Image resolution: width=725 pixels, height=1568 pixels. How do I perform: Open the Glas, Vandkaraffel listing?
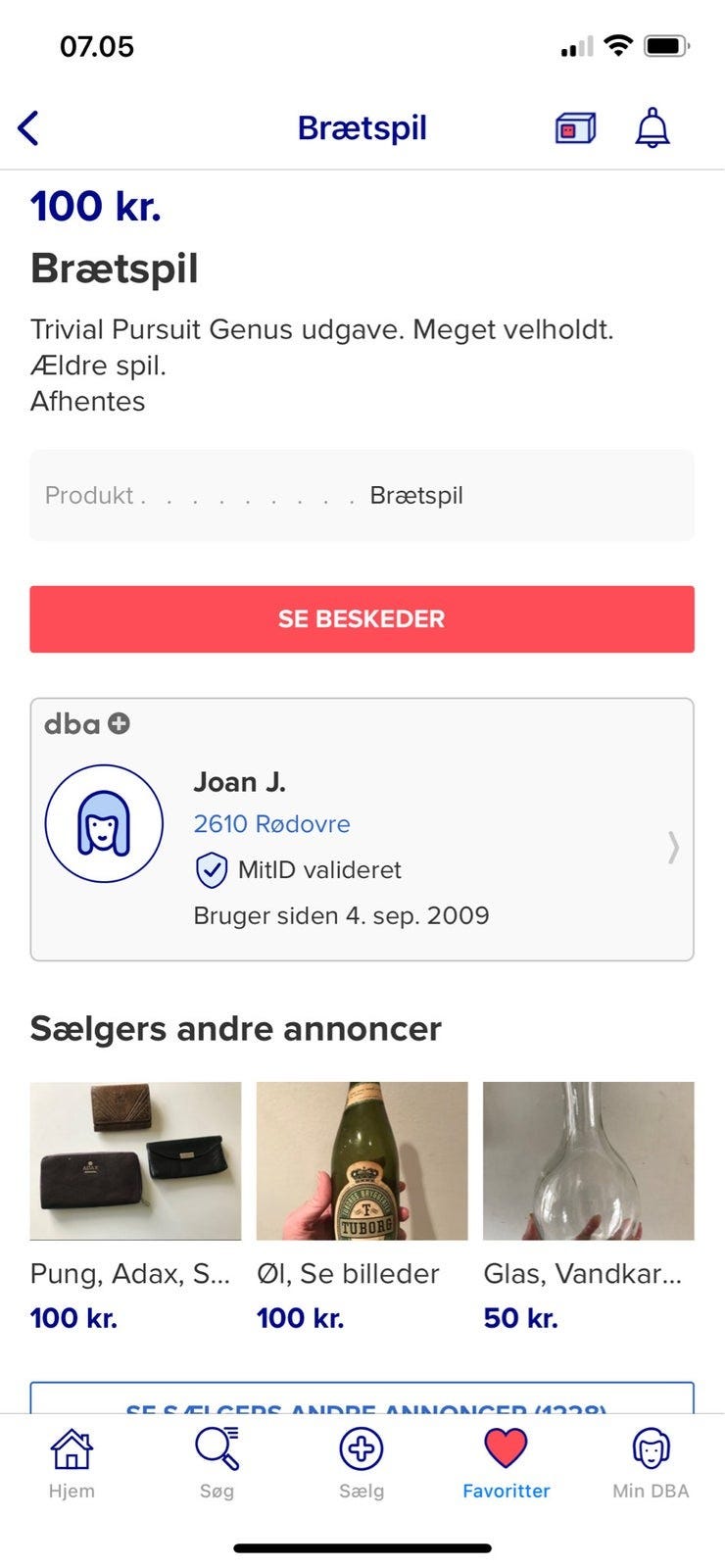pyautogui.click(x=588, y=1160)
